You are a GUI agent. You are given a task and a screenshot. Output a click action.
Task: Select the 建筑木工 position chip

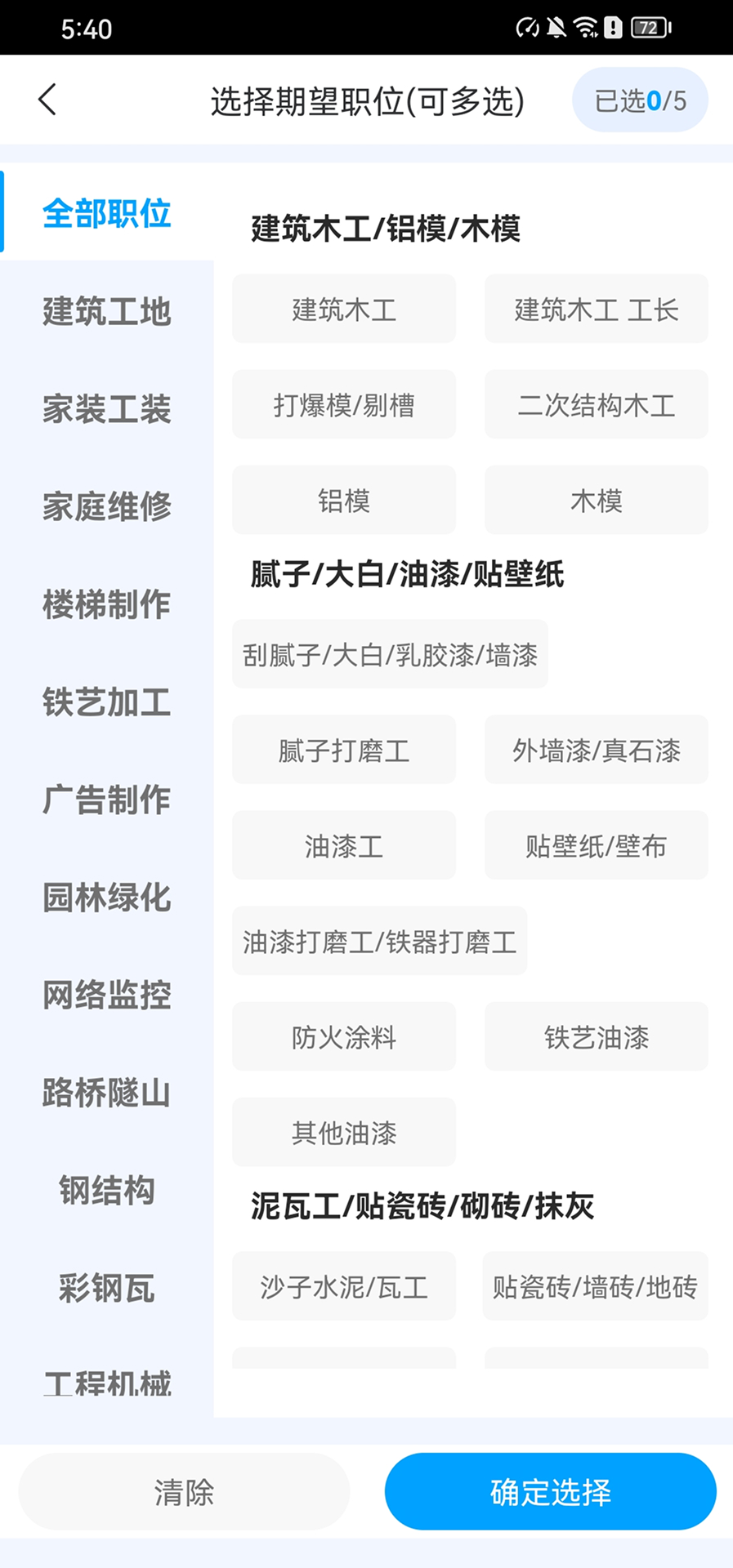tap(344, 310)
